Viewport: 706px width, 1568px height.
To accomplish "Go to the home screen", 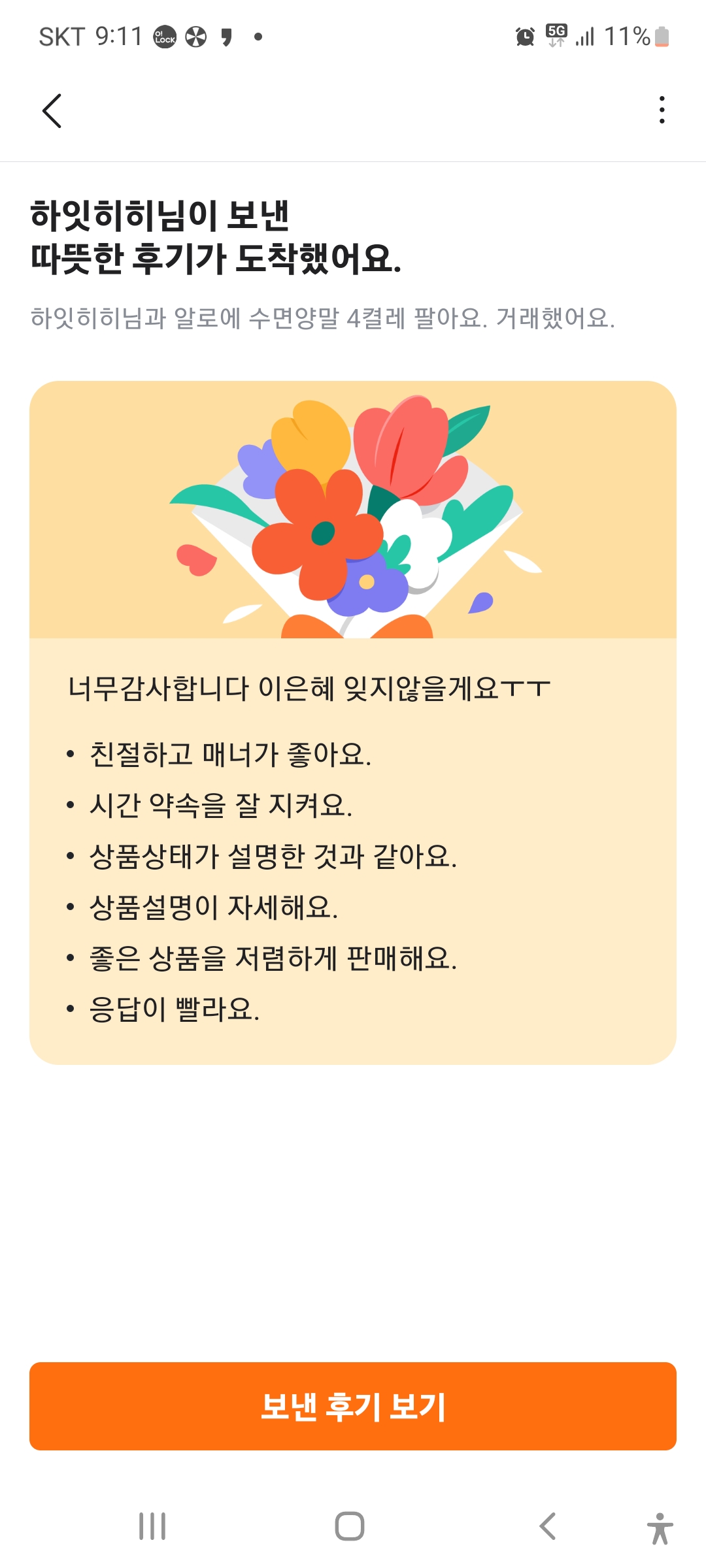I will 350,1526.
